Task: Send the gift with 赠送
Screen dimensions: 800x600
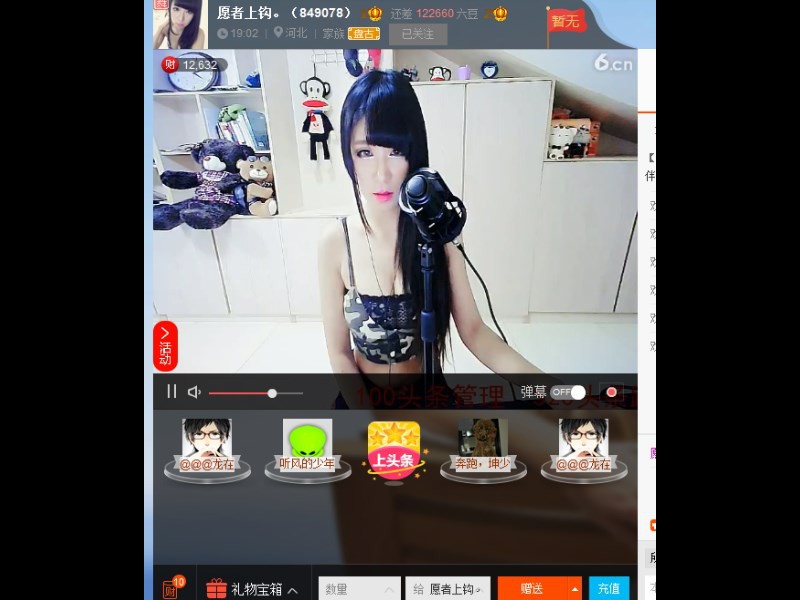Action: pyautogui.click(x=531, y=590)
